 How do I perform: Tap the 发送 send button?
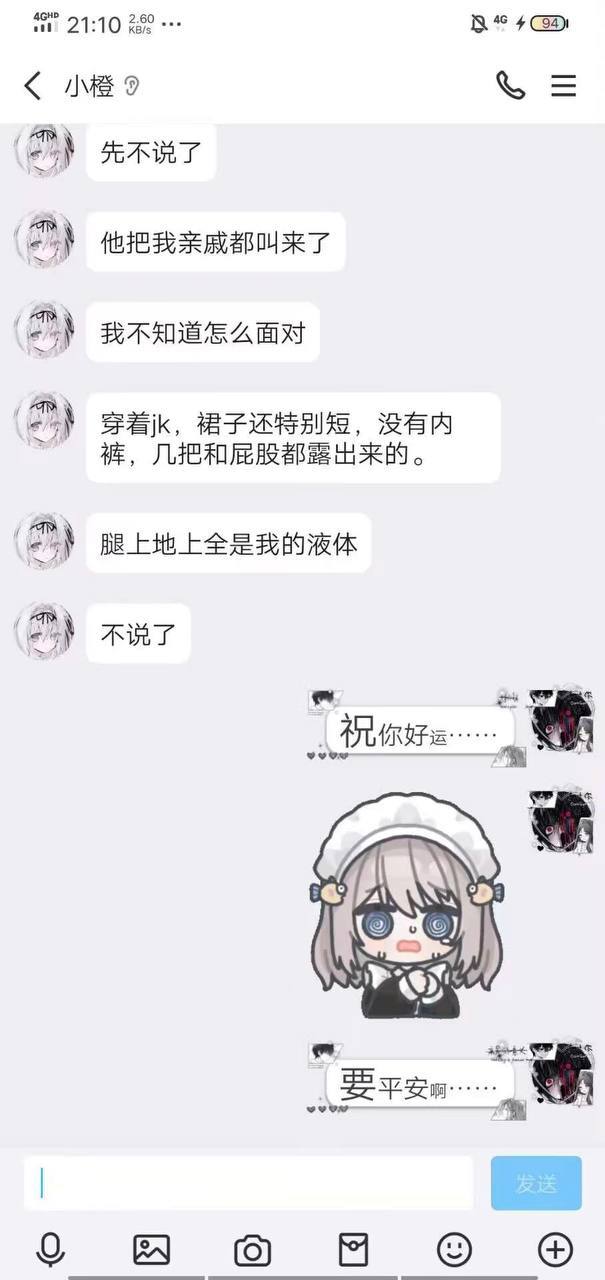pyautogui.click(x=535, y=1183)
